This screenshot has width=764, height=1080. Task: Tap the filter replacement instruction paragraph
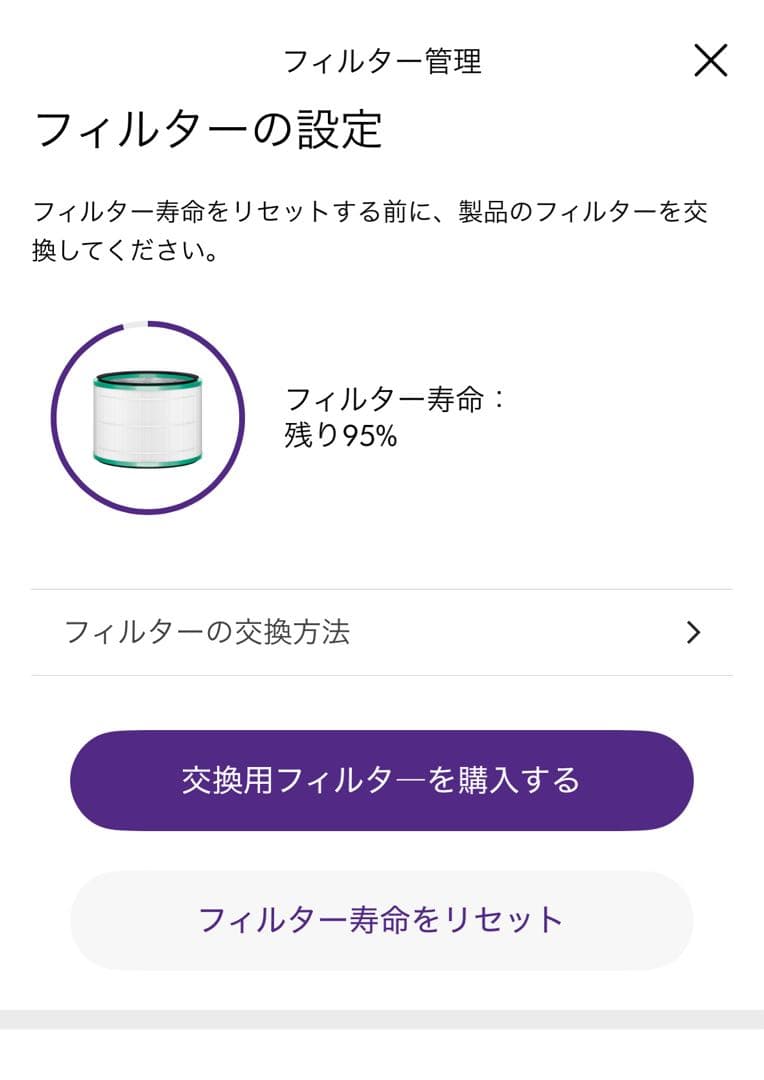pos(375,228)
